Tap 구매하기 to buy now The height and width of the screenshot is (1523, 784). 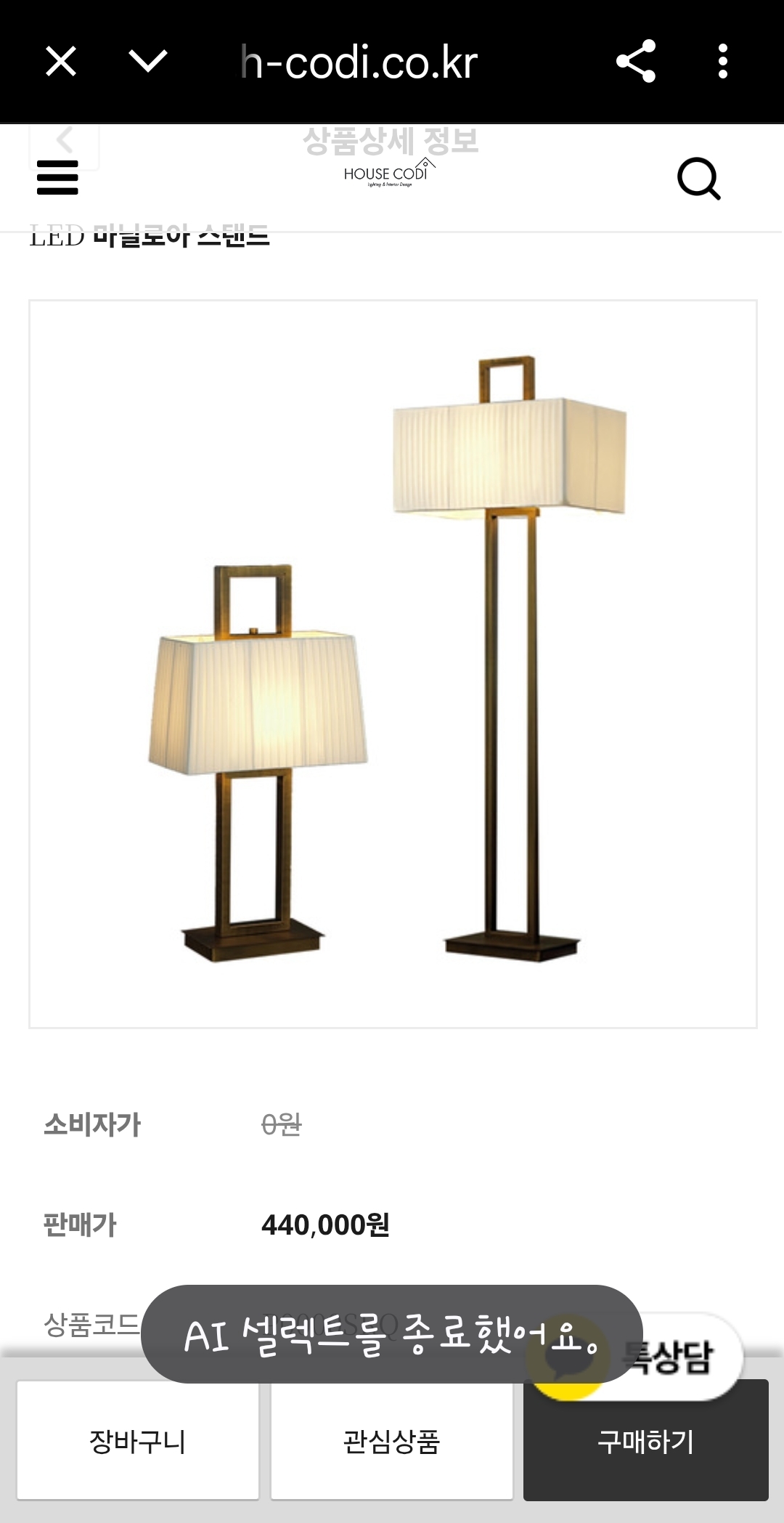[645, 1441]
